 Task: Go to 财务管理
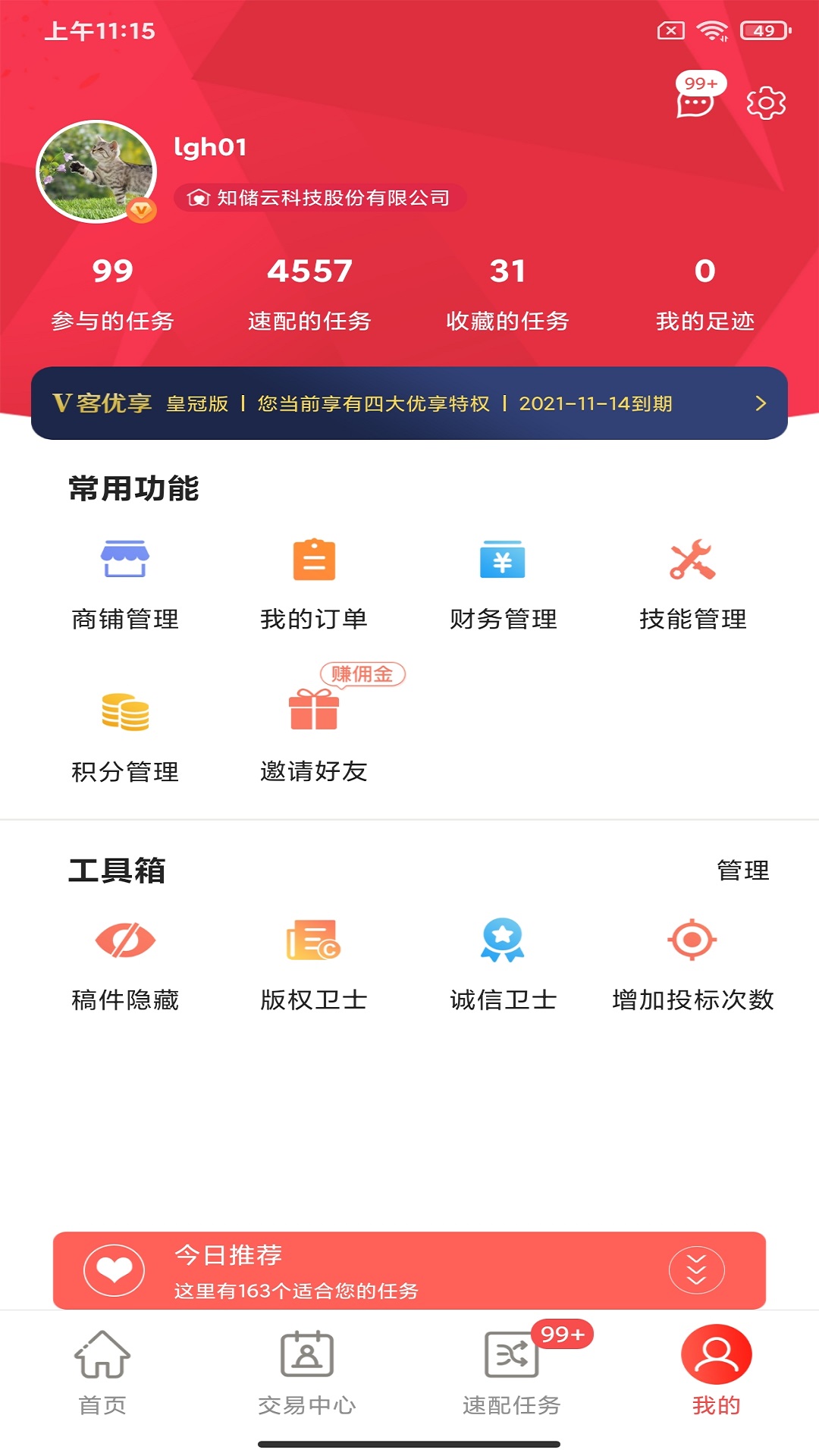[x=503, y=585]
